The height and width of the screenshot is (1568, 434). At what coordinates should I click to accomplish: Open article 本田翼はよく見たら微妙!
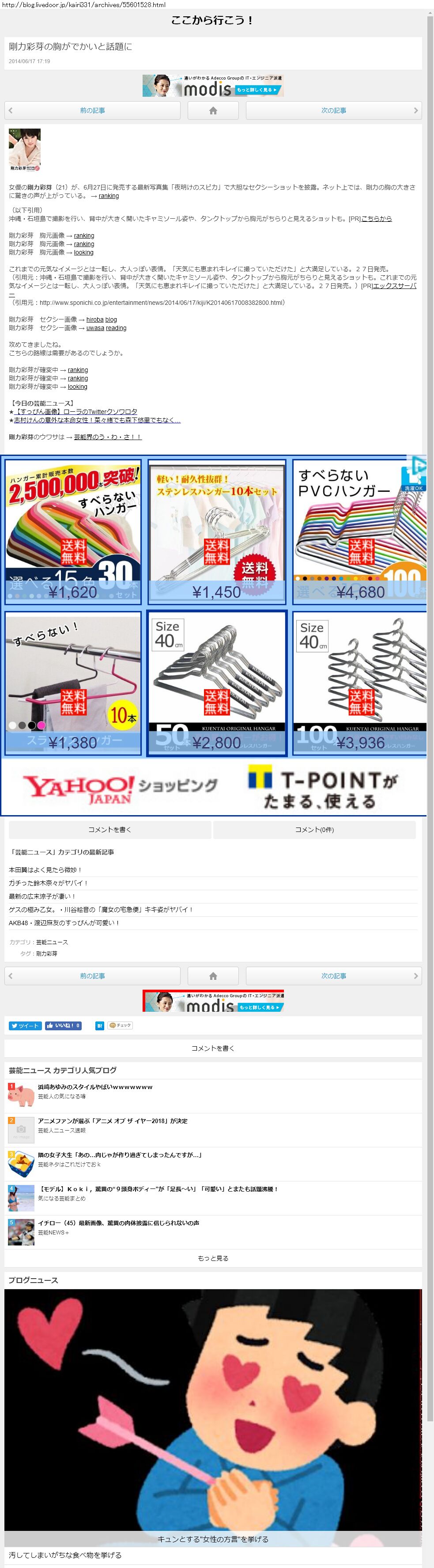(x=45, y=870)
